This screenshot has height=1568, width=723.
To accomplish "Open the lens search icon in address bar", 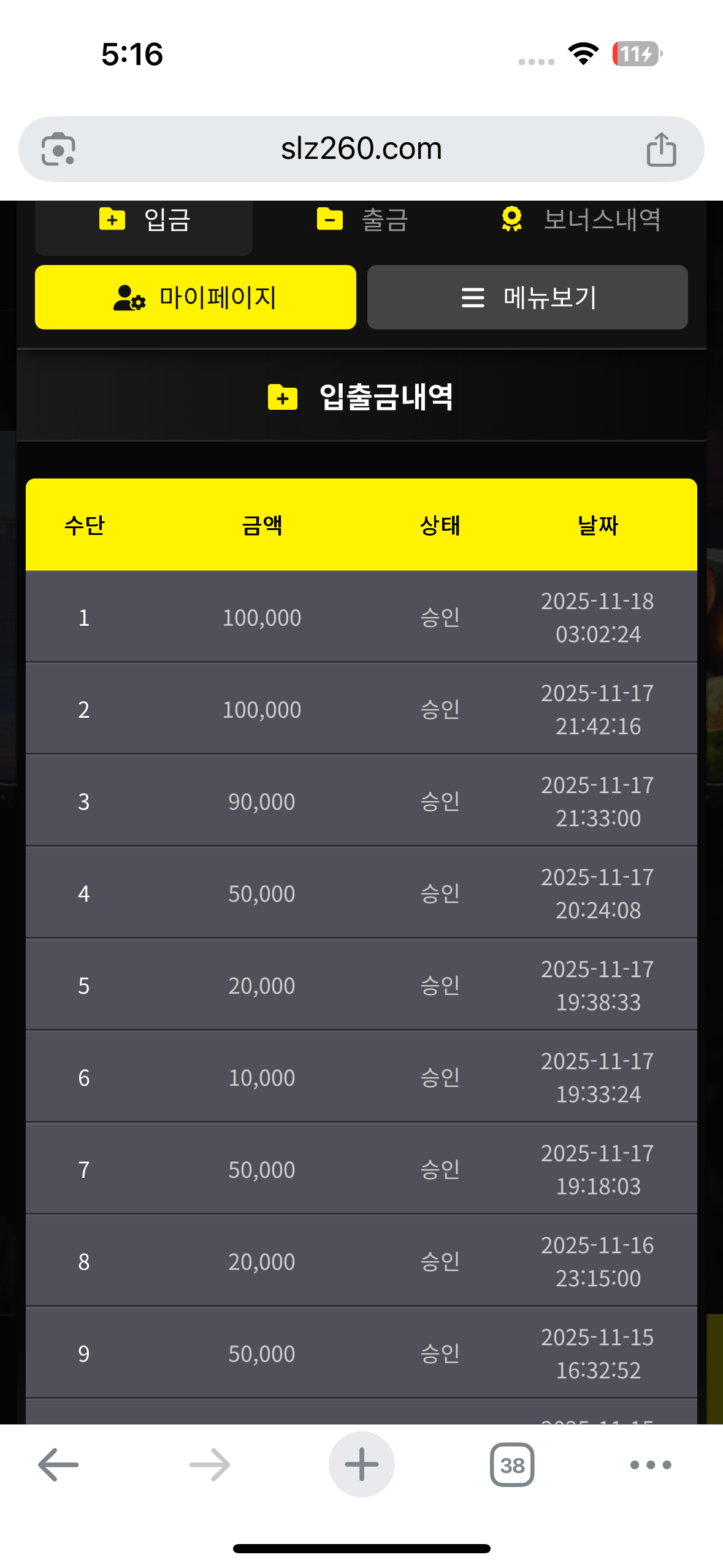I will 58,149.
